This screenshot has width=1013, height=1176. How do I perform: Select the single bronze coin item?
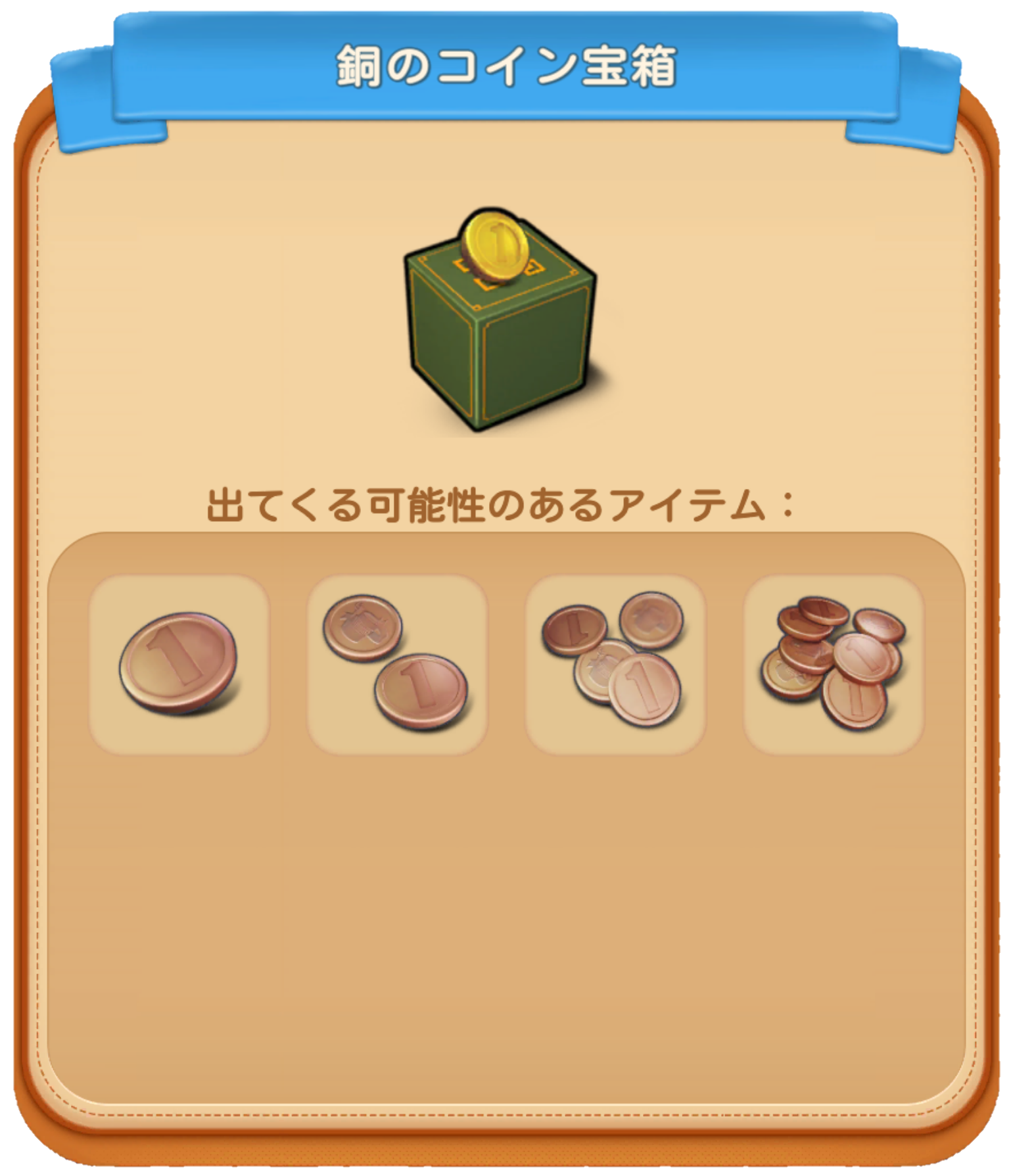(179, 664)
